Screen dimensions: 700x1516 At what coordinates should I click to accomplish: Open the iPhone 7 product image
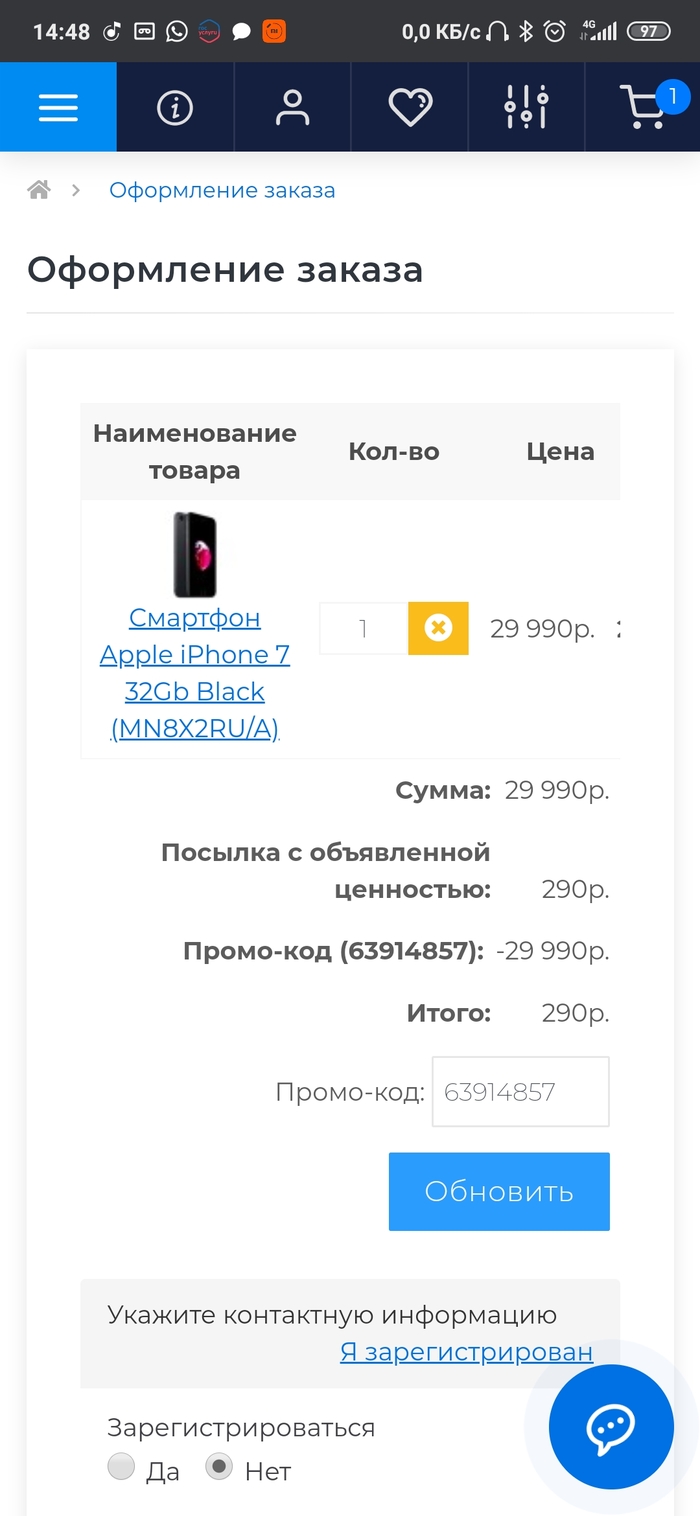coord(195,554)
